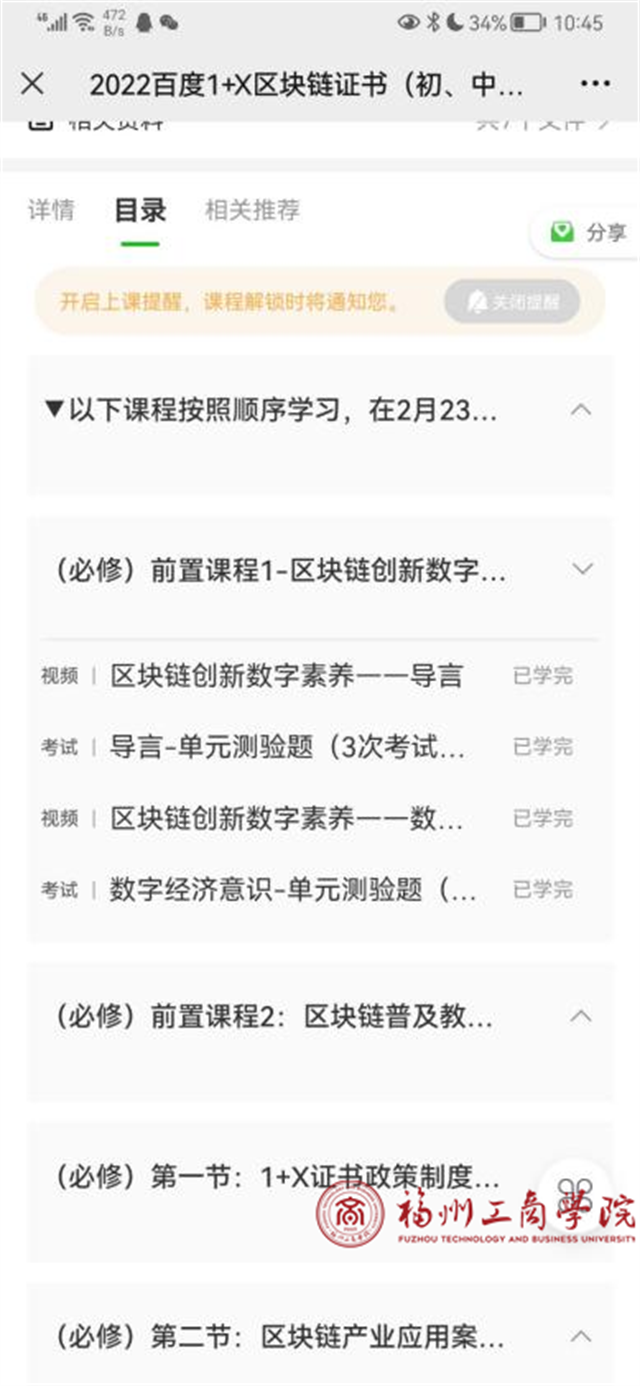Image resolution: width=640 pixels, height=1386 pixels.
Task: Open the exam 导言-单元测验题
Action: [x=287, y=747]
